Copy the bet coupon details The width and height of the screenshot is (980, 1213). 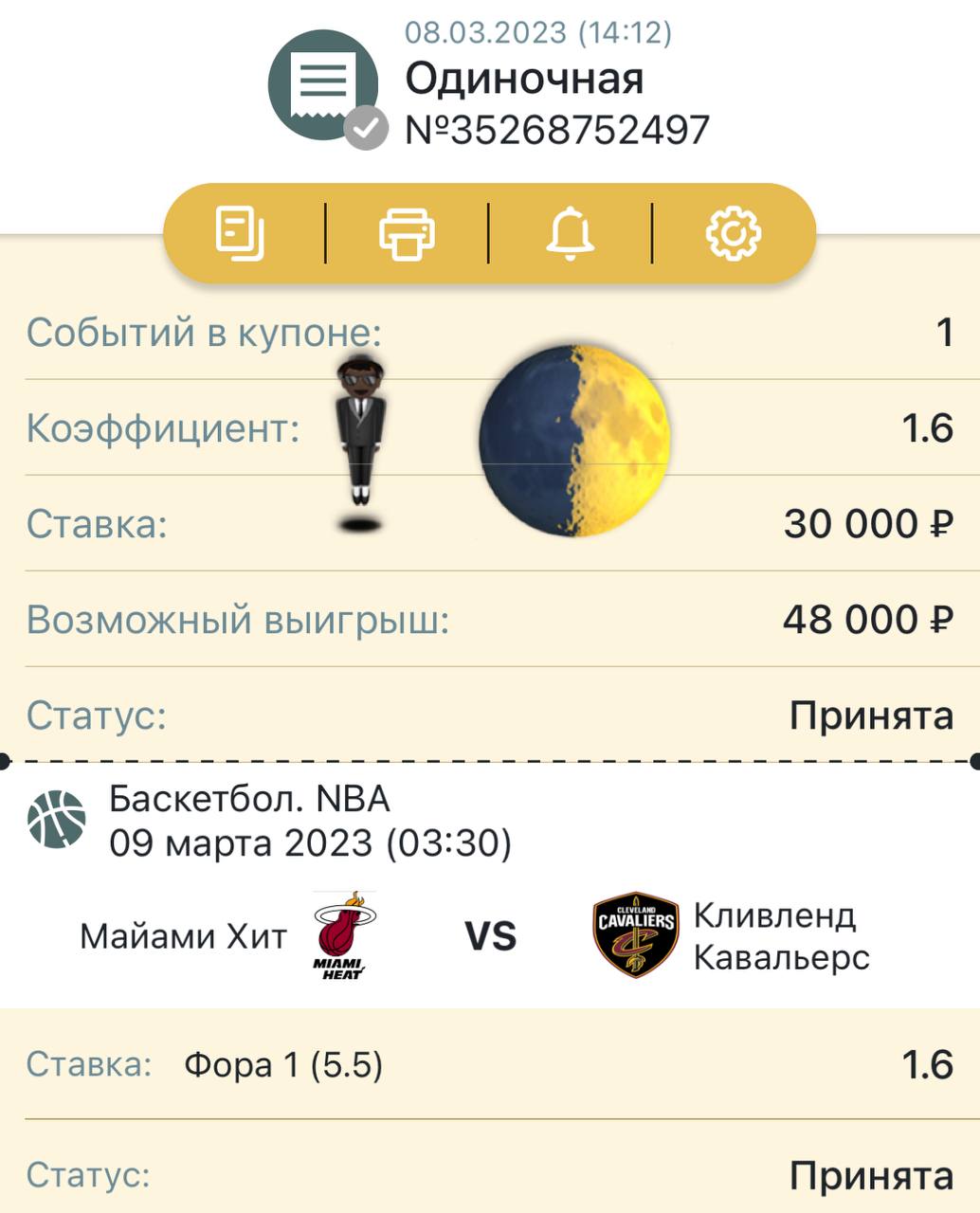tap(241, 232)
